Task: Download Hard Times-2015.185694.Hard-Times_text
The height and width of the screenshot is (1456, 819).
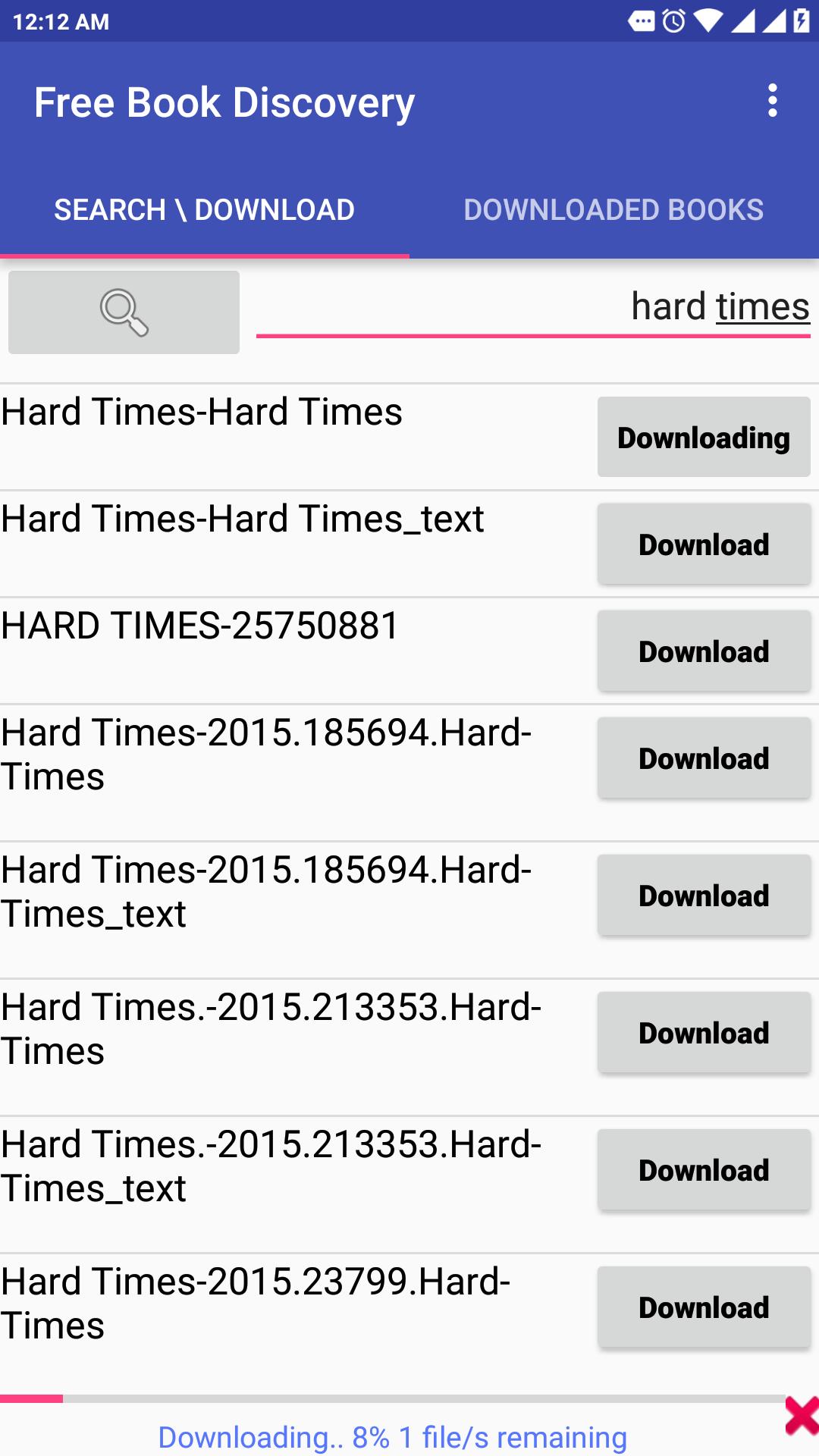Action: 704,895
